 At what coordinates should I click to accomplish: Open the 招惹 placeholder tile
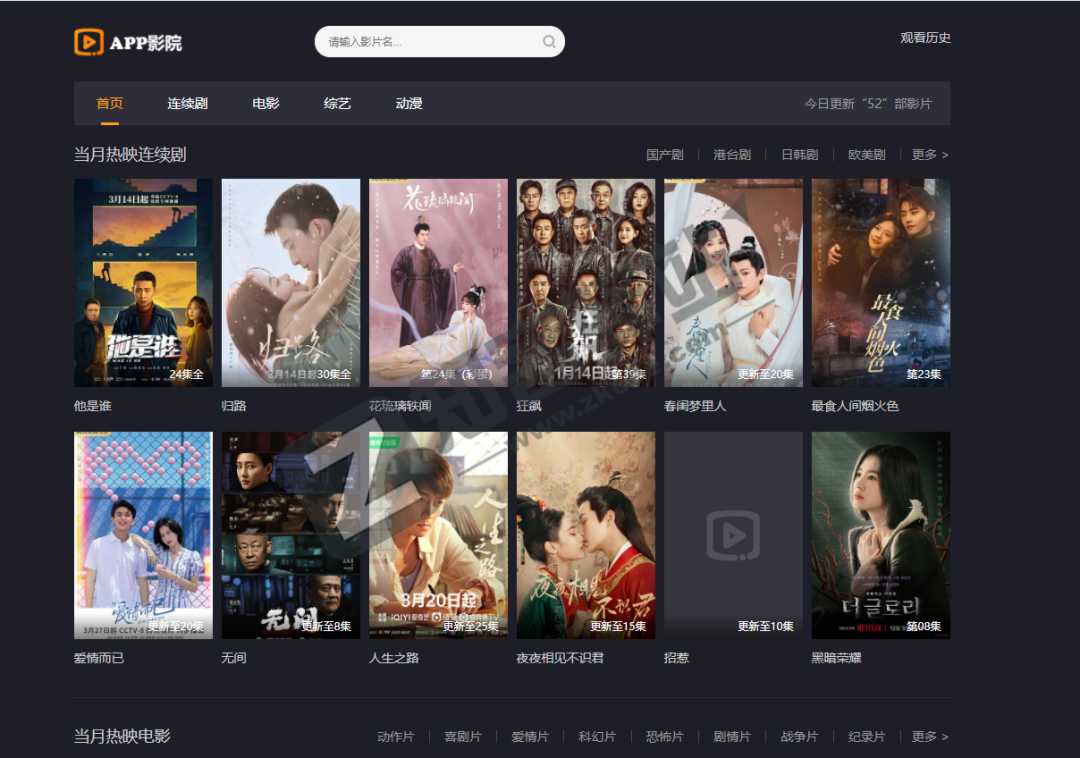(x=733, y=535)
